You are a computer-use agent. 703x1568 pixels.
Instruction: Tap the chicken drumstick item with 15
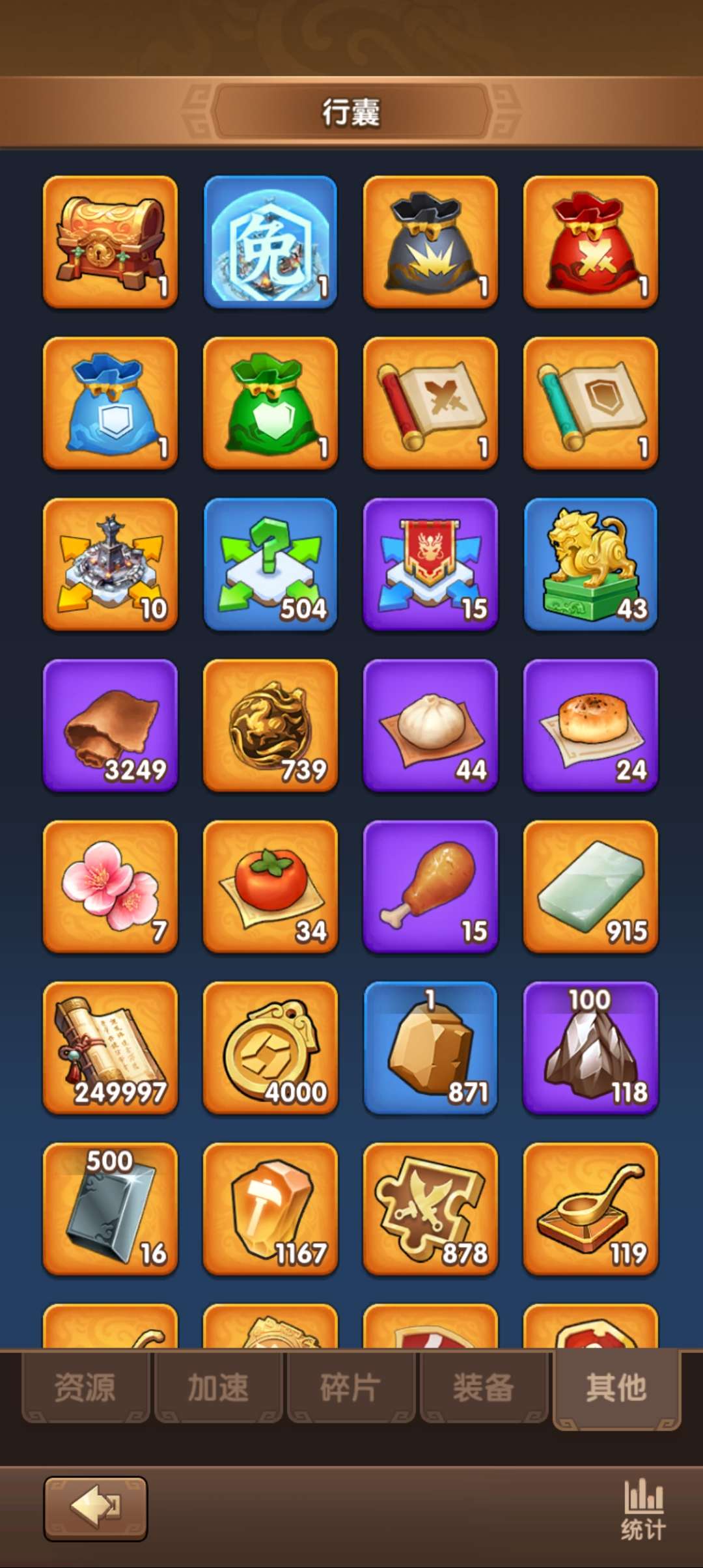pos(430,886)
